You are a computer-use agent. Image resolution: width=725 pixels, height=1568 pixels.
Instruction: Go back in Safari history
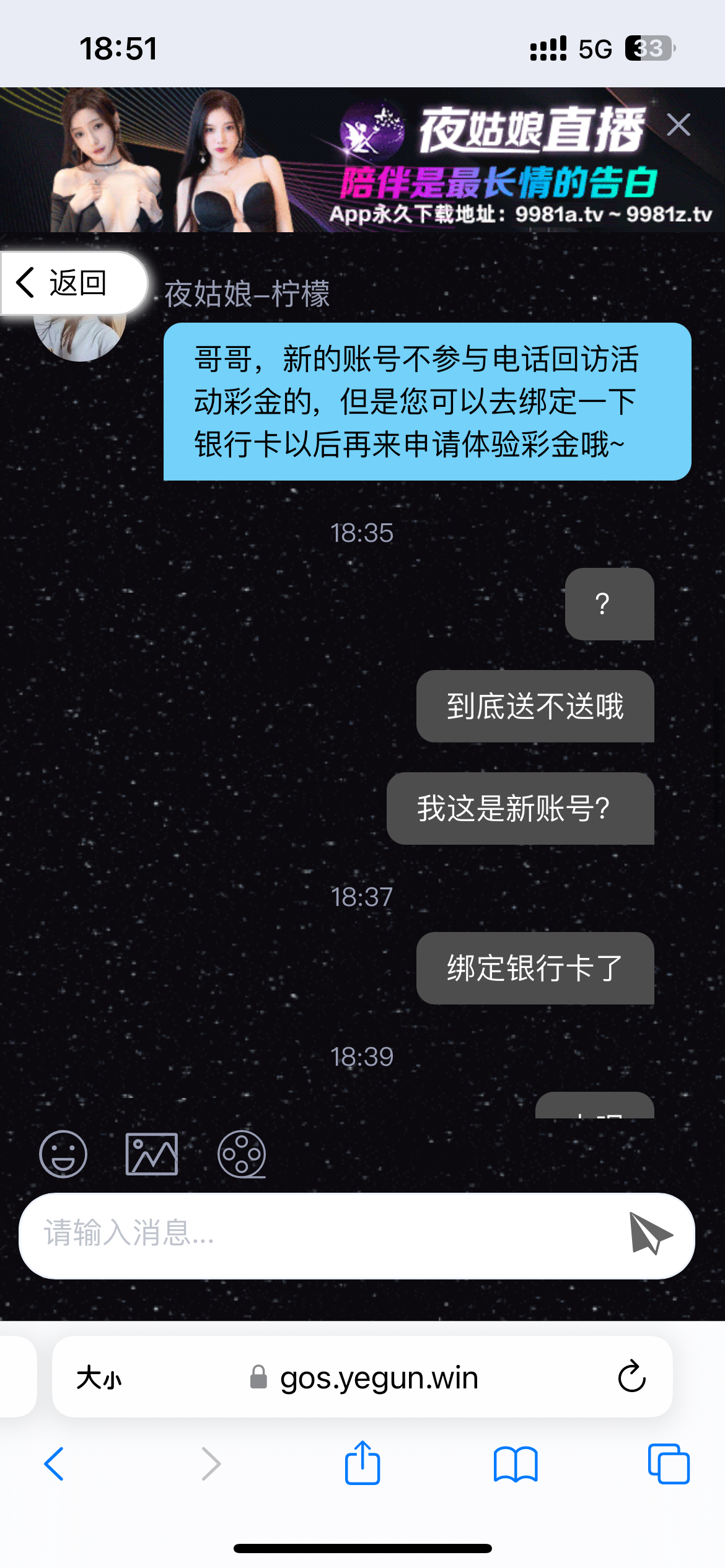pos(55,1464)
